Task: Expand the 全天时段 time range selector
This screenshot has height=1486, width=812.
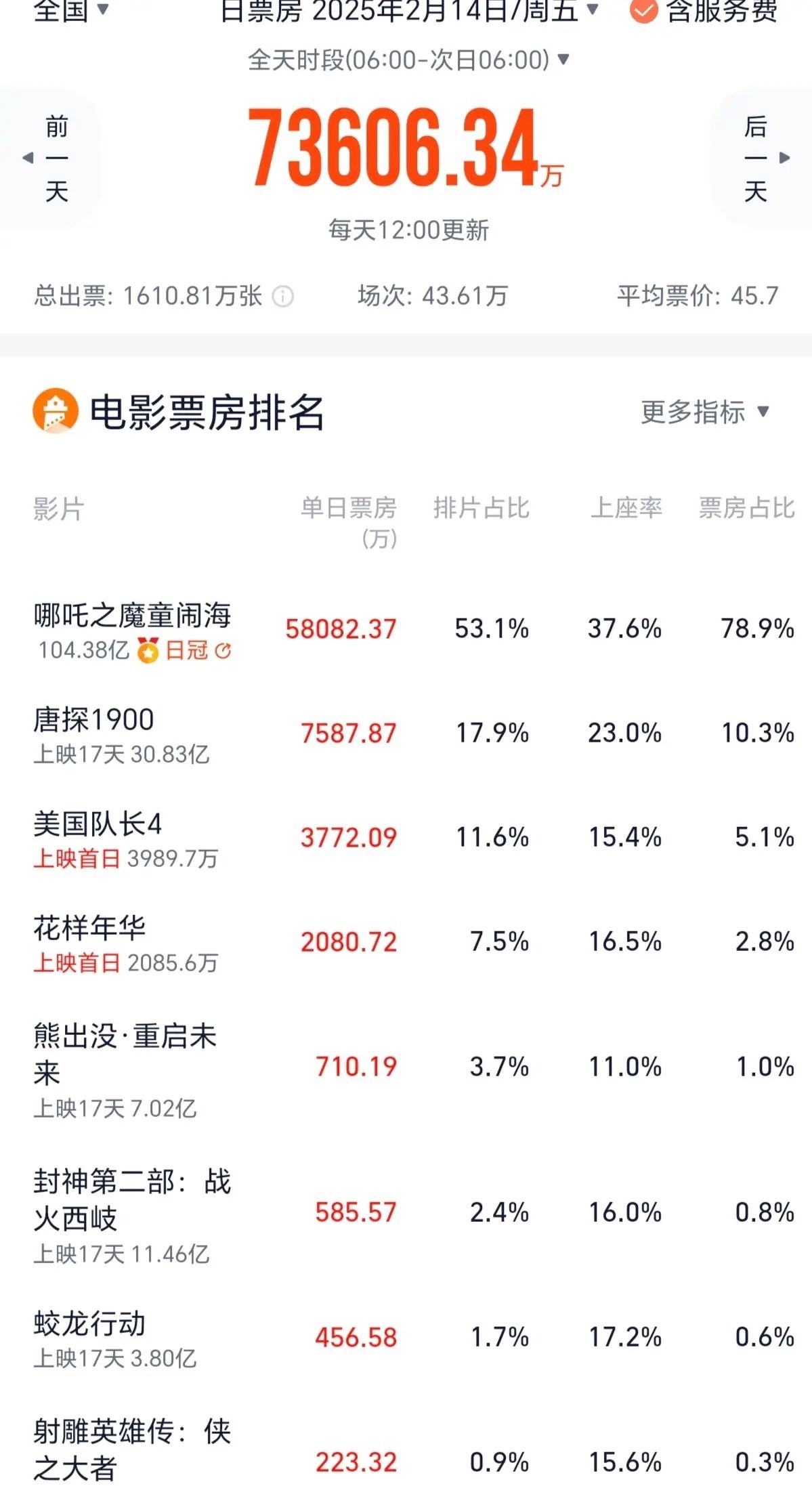Action: pos(408,60)
